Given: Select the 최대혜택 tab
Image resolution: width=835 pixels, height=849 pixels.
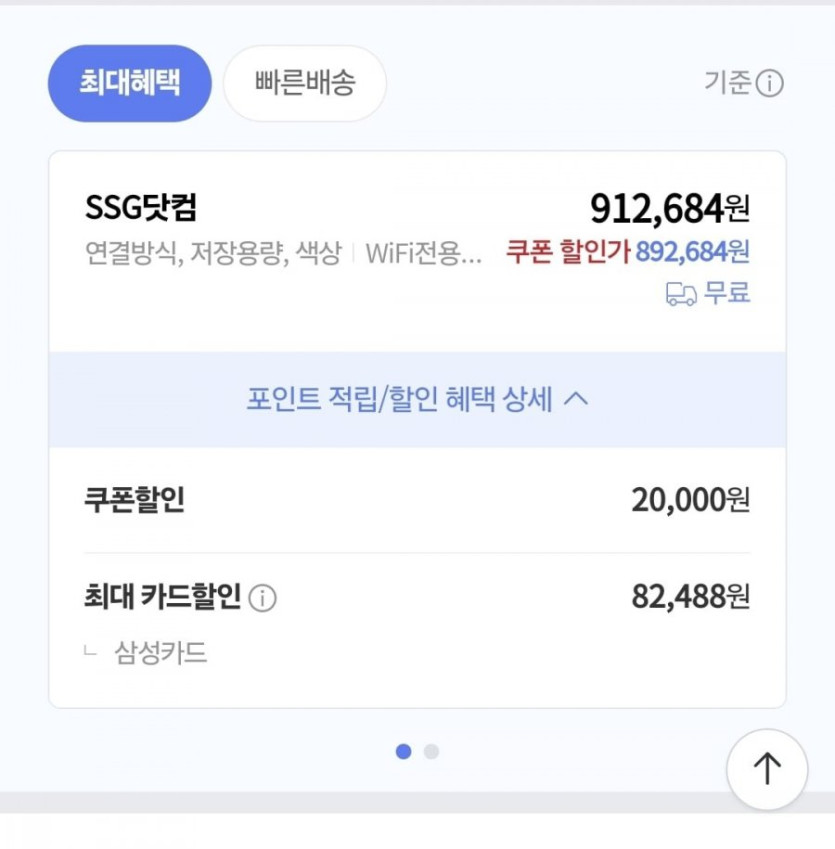Looking at the screenshot, I should [x=130, y=83].
